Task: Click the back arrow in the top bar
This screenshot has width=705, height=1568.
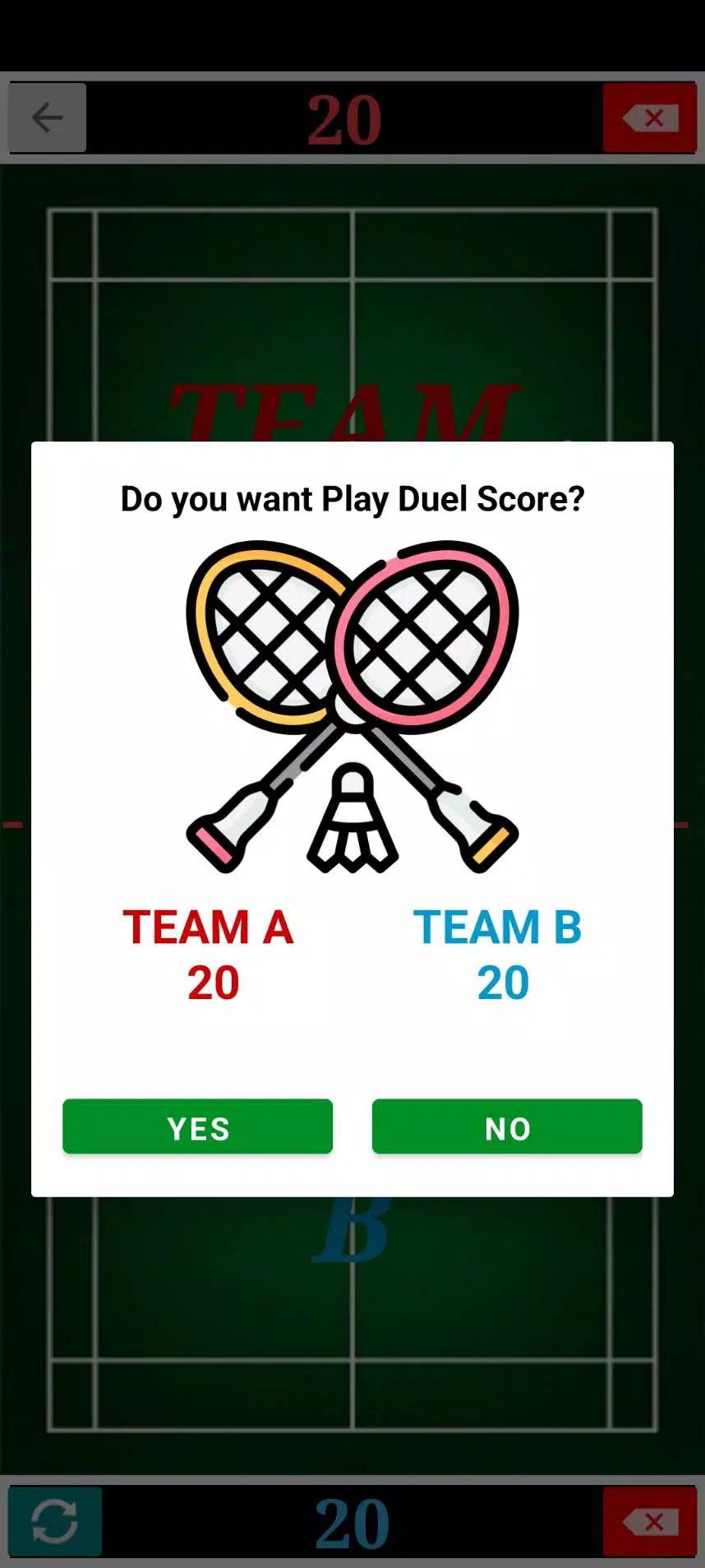Action: [47, 118]
